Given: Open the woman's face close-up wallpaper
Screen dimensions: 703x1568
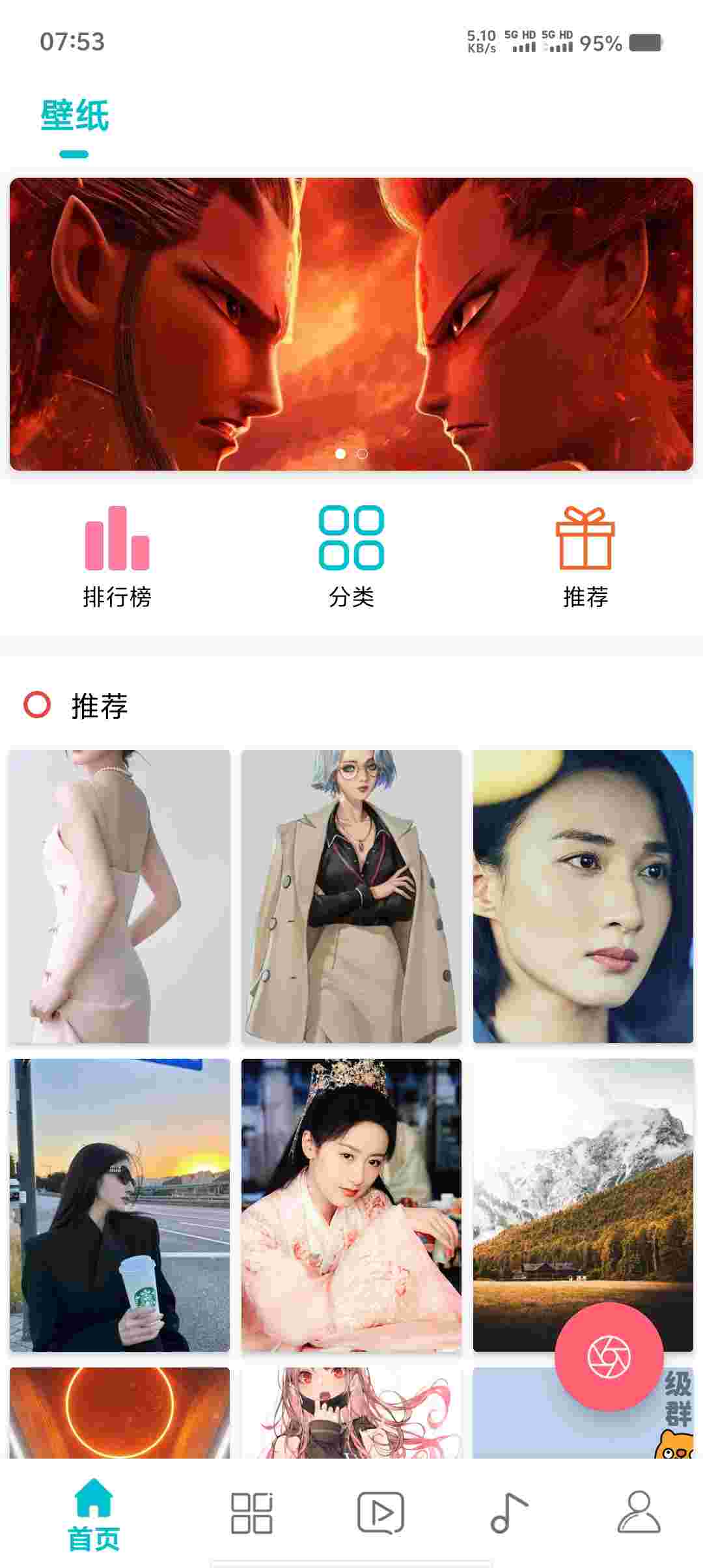Looking at the screenshot, I should 583,896.
